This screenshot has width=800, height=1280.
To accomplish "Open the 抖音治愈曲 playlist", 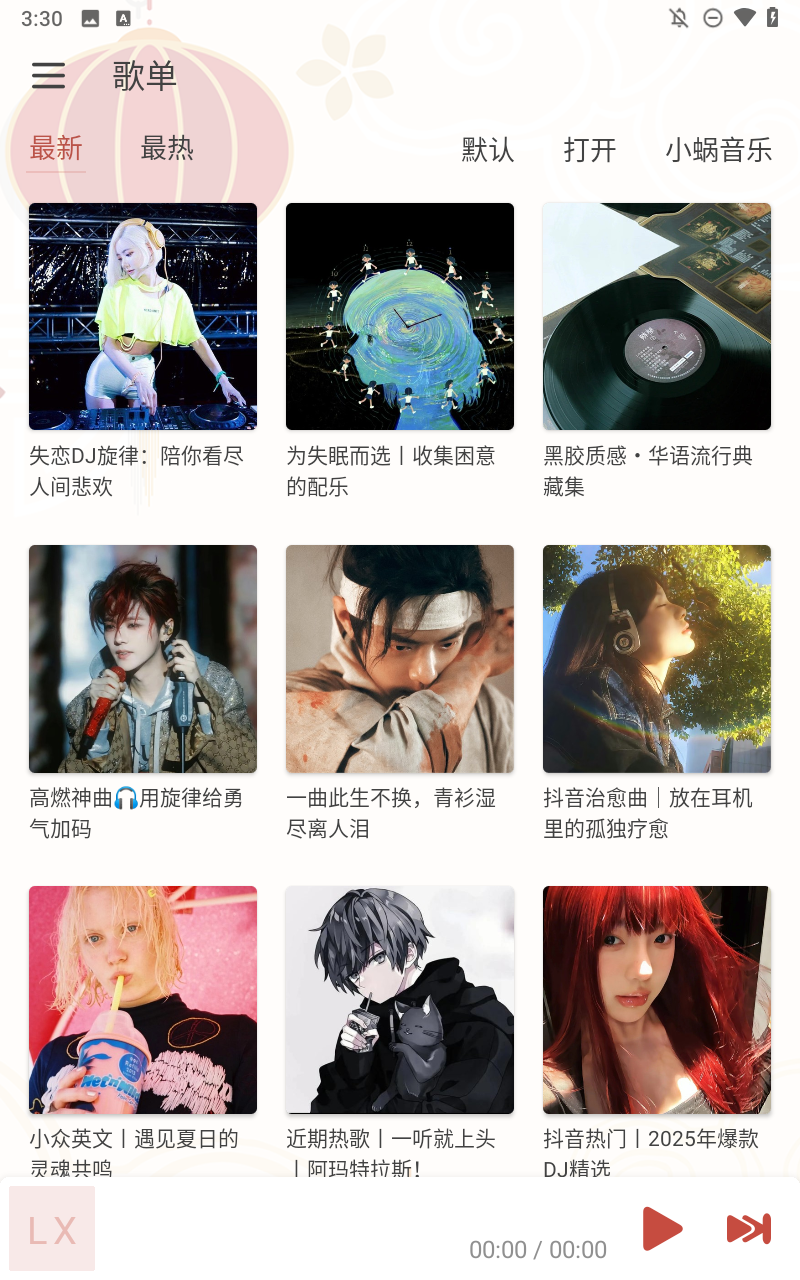I will pos(657,659).
